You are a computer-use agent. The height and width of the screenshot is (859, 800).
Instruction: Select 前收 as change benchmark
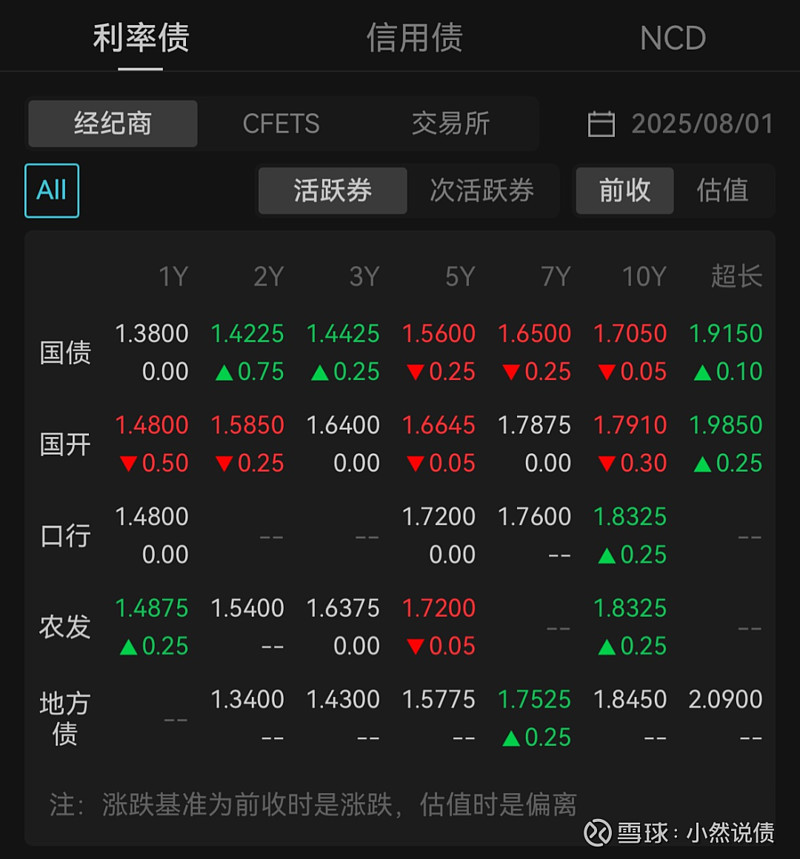(625, 190)
